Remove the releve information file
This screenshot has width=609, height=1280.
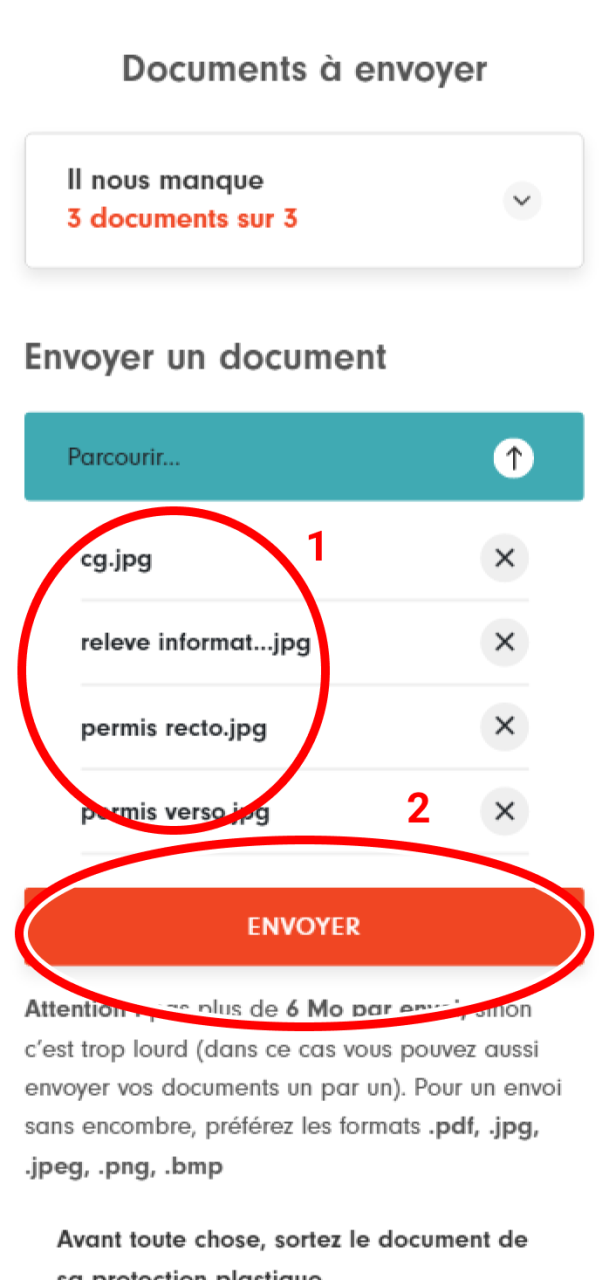(x=505, y=642)
